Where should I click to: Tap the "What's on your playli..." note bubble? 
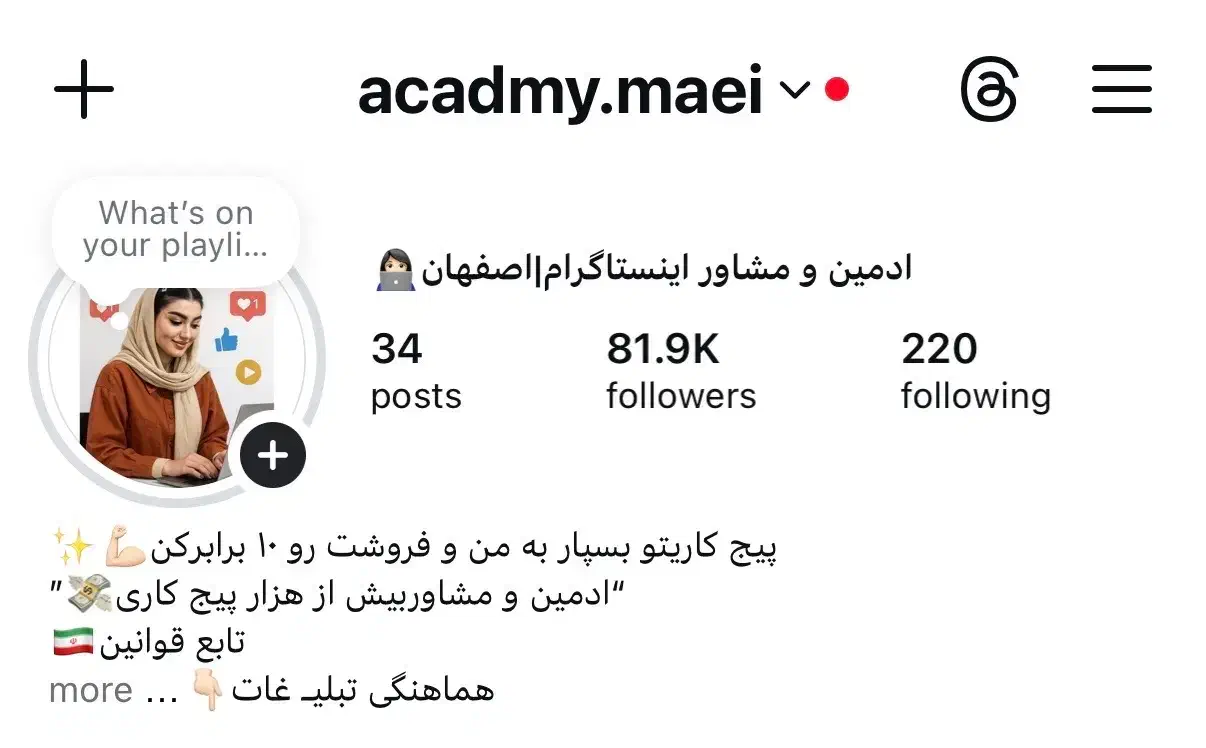175,229
